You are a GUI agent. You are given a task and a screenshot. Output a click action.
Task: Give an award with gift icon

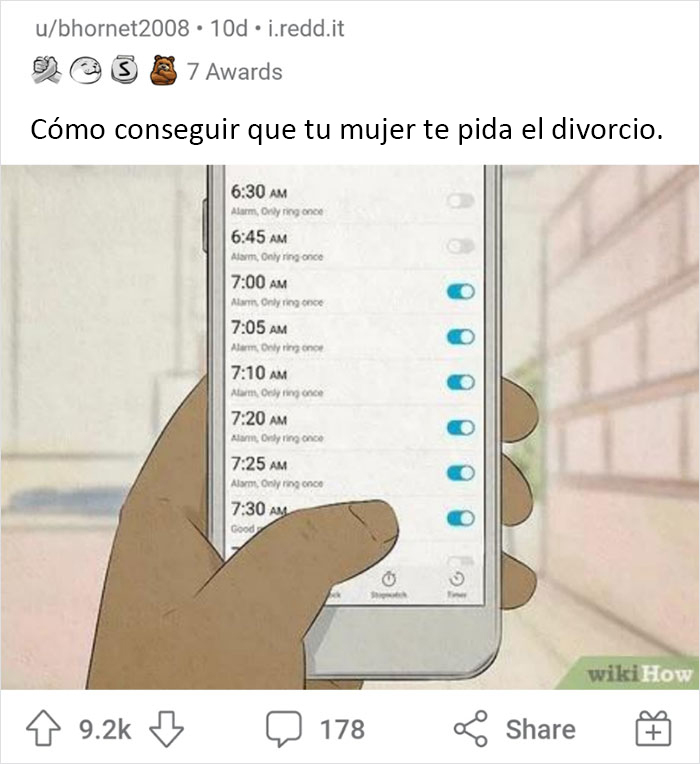point(654,729)
